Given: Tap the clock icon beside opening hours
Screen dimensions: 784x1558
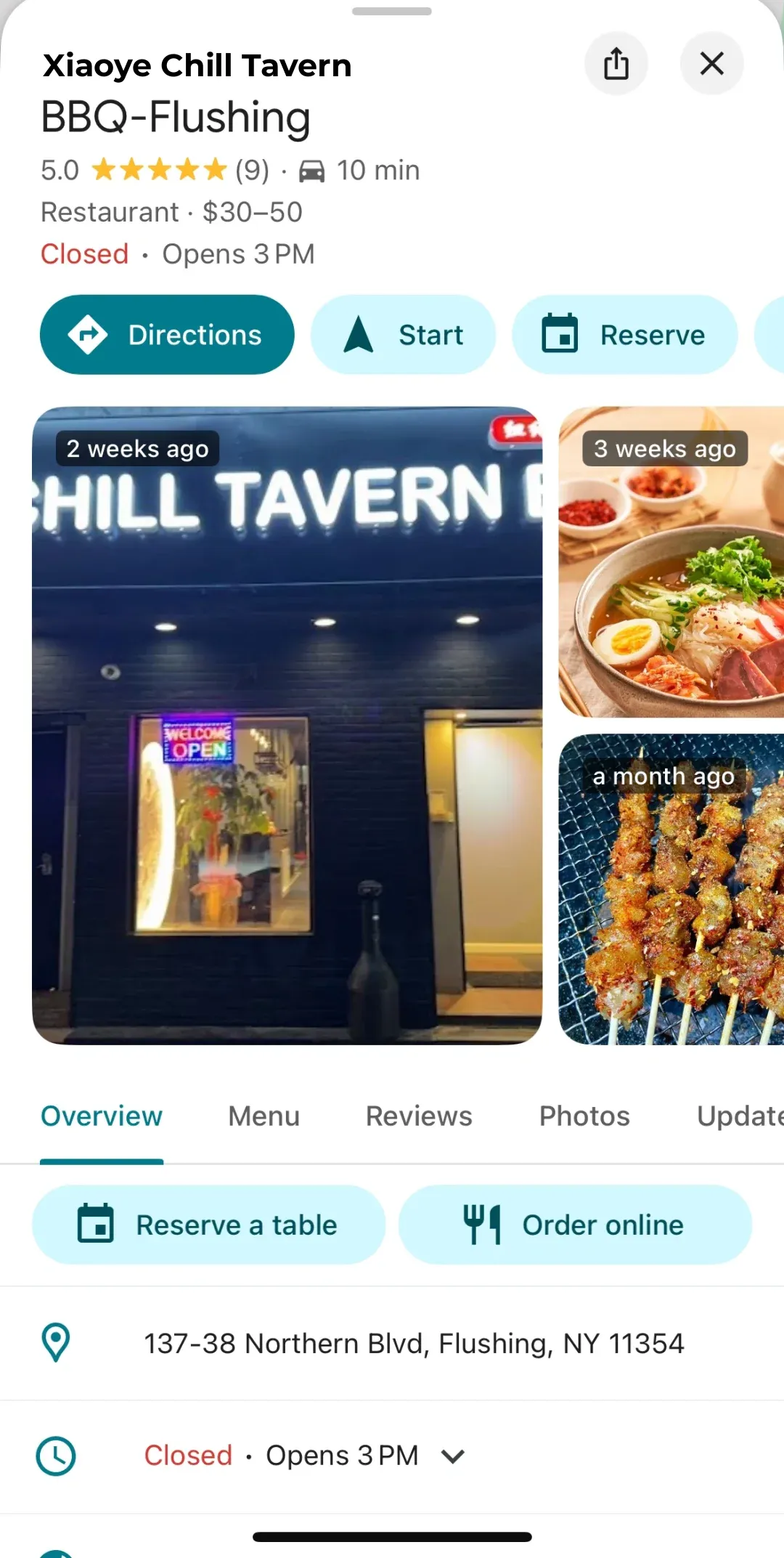Looking at the screenshot, I should pos(55,1455).
